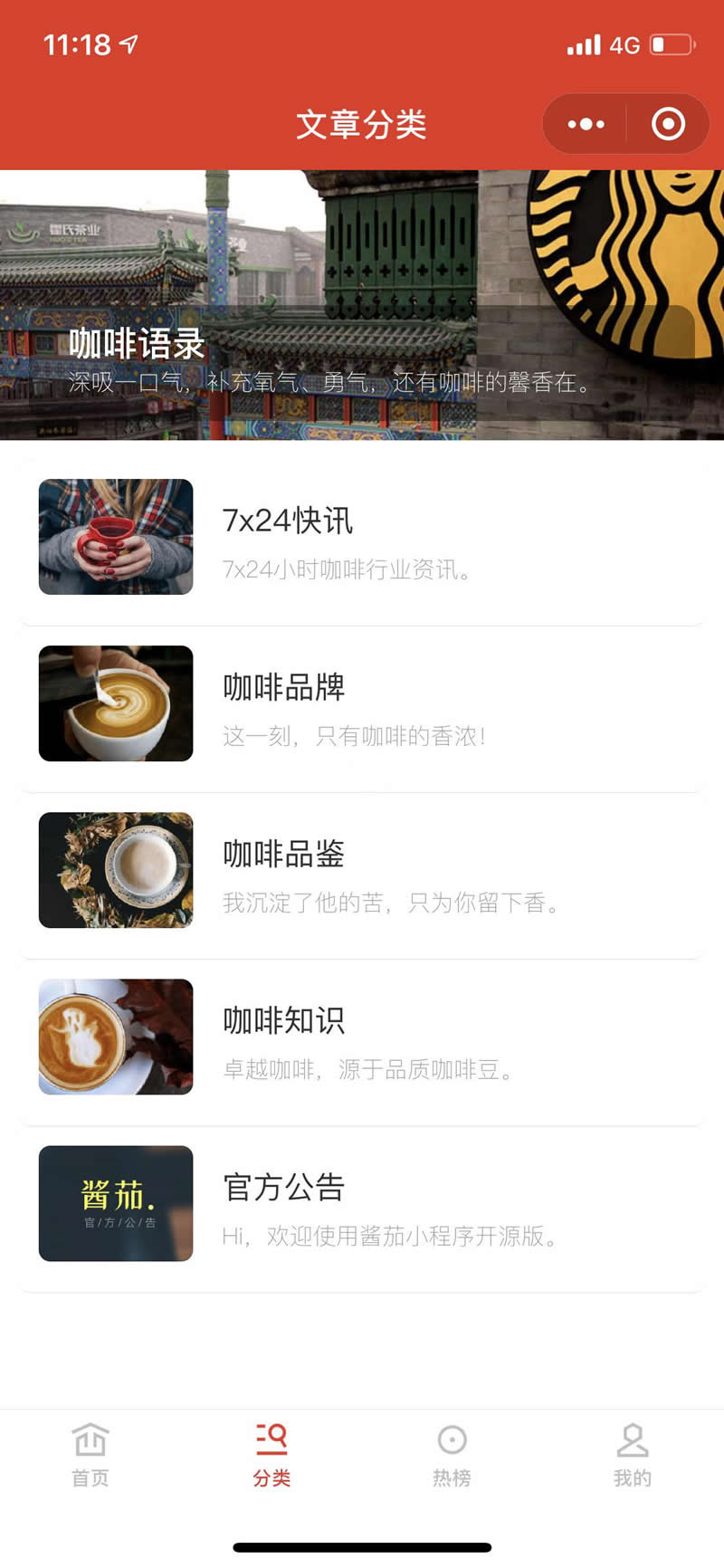Screen dimensions: 724x1568
Task: Open the mini program more options menu
Action: pos(586,124)
